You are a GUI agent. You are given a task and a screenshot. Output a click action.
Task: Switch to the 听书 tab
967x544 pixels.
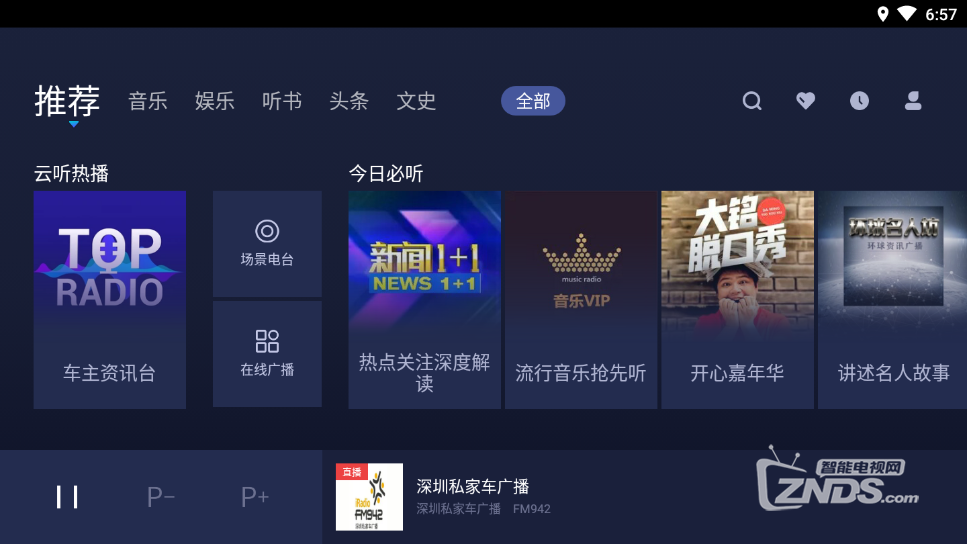click(282, 101)
